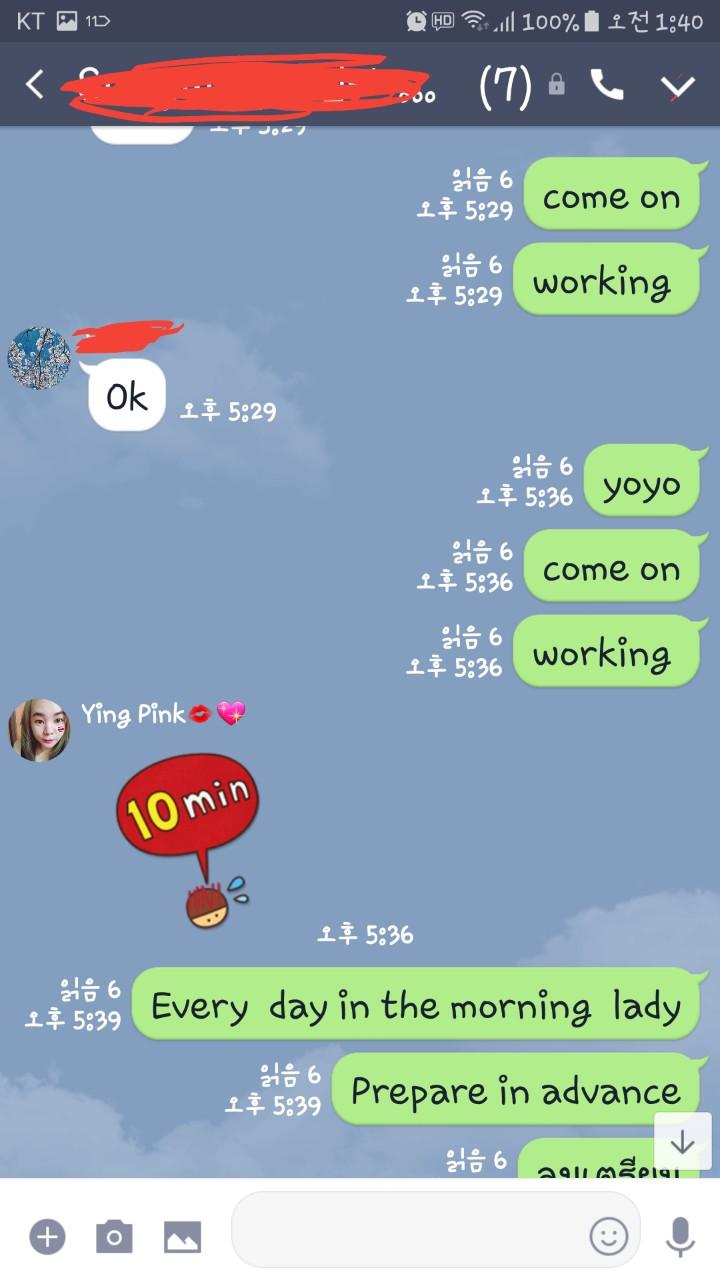Record a voice message with the microphone
Viewport: 720px width, 1280px height.
point(681,1237)
